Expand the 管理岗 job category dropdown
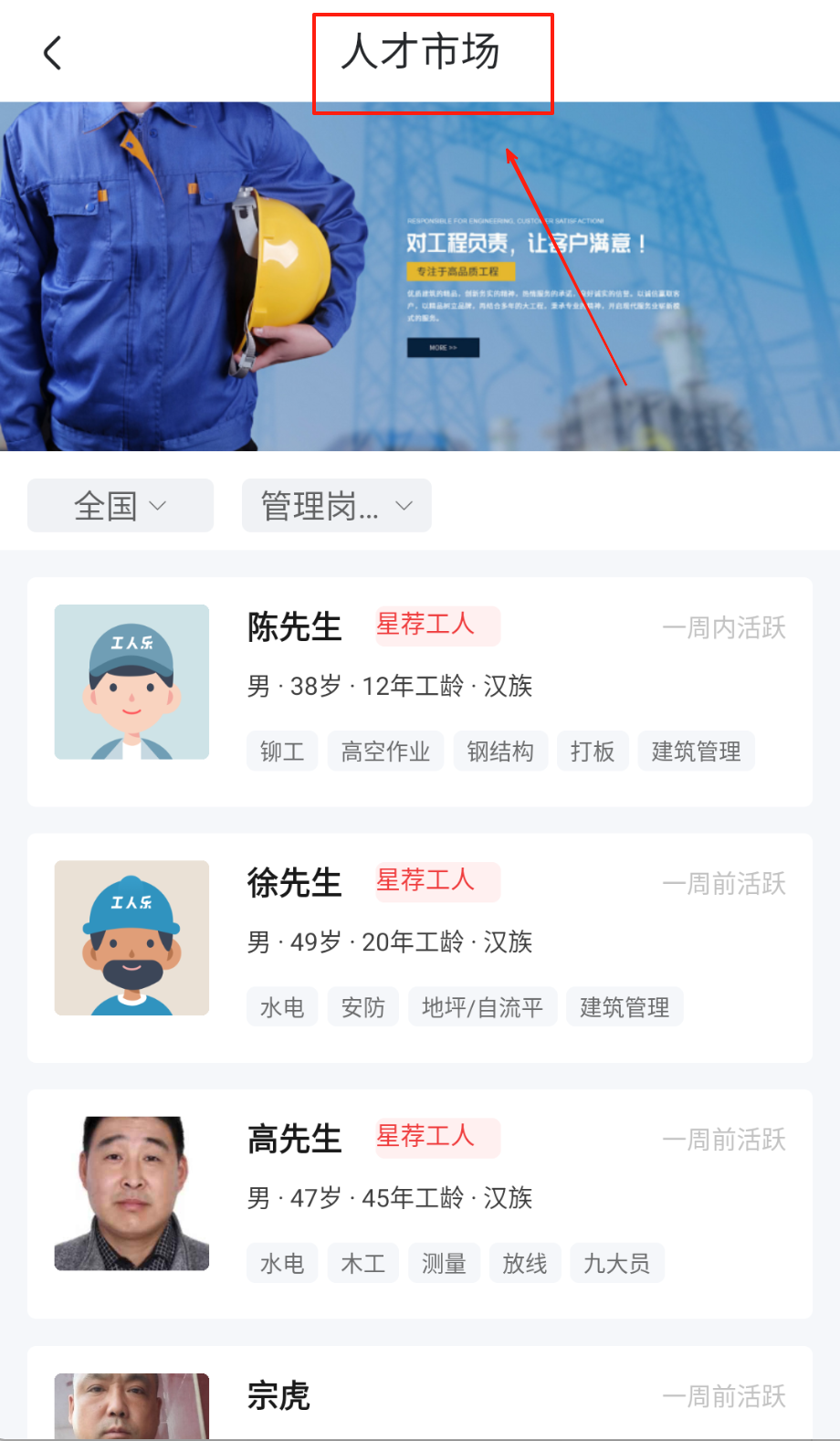Screen dimensions: 840x1441 (x=336, y=505)
